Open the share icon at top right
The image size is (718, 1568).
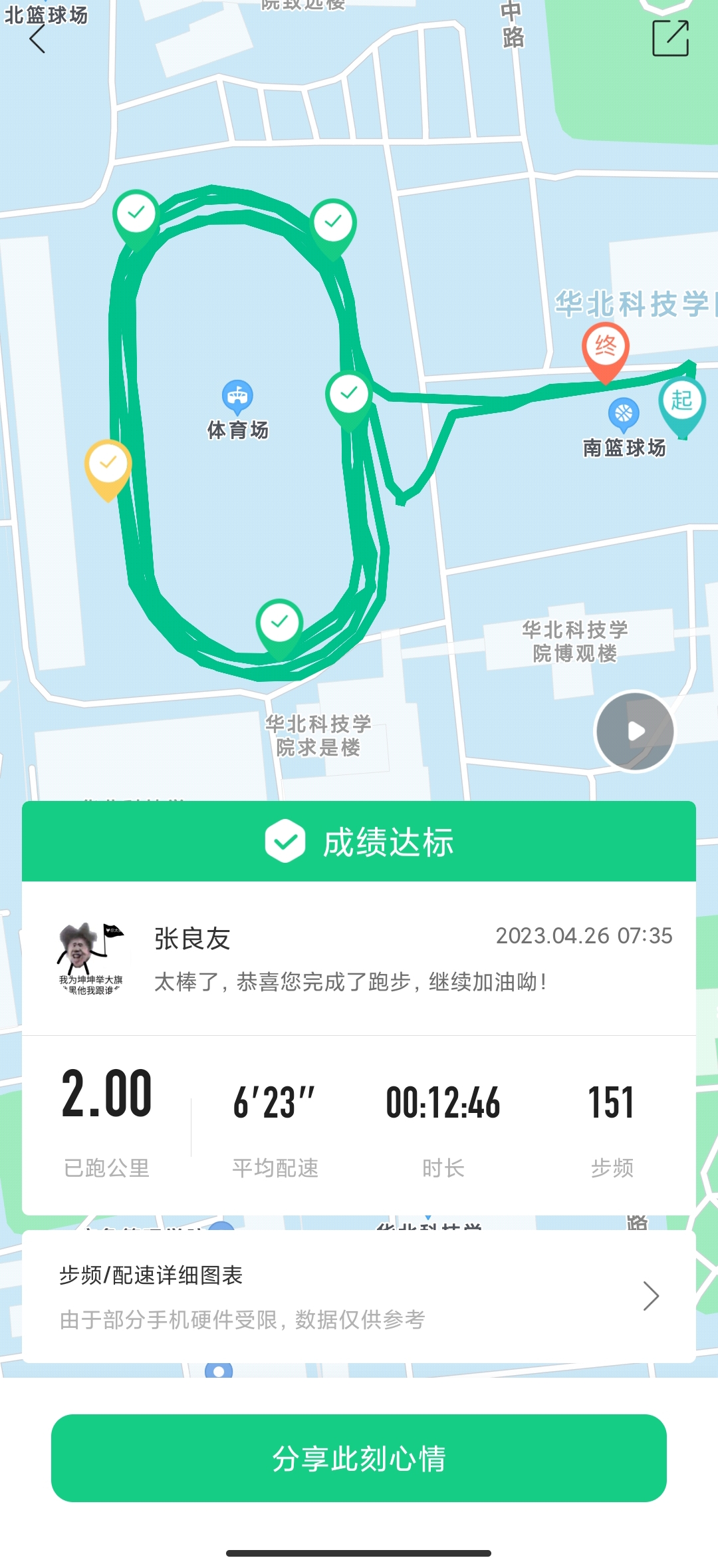(x=669, y=39)
